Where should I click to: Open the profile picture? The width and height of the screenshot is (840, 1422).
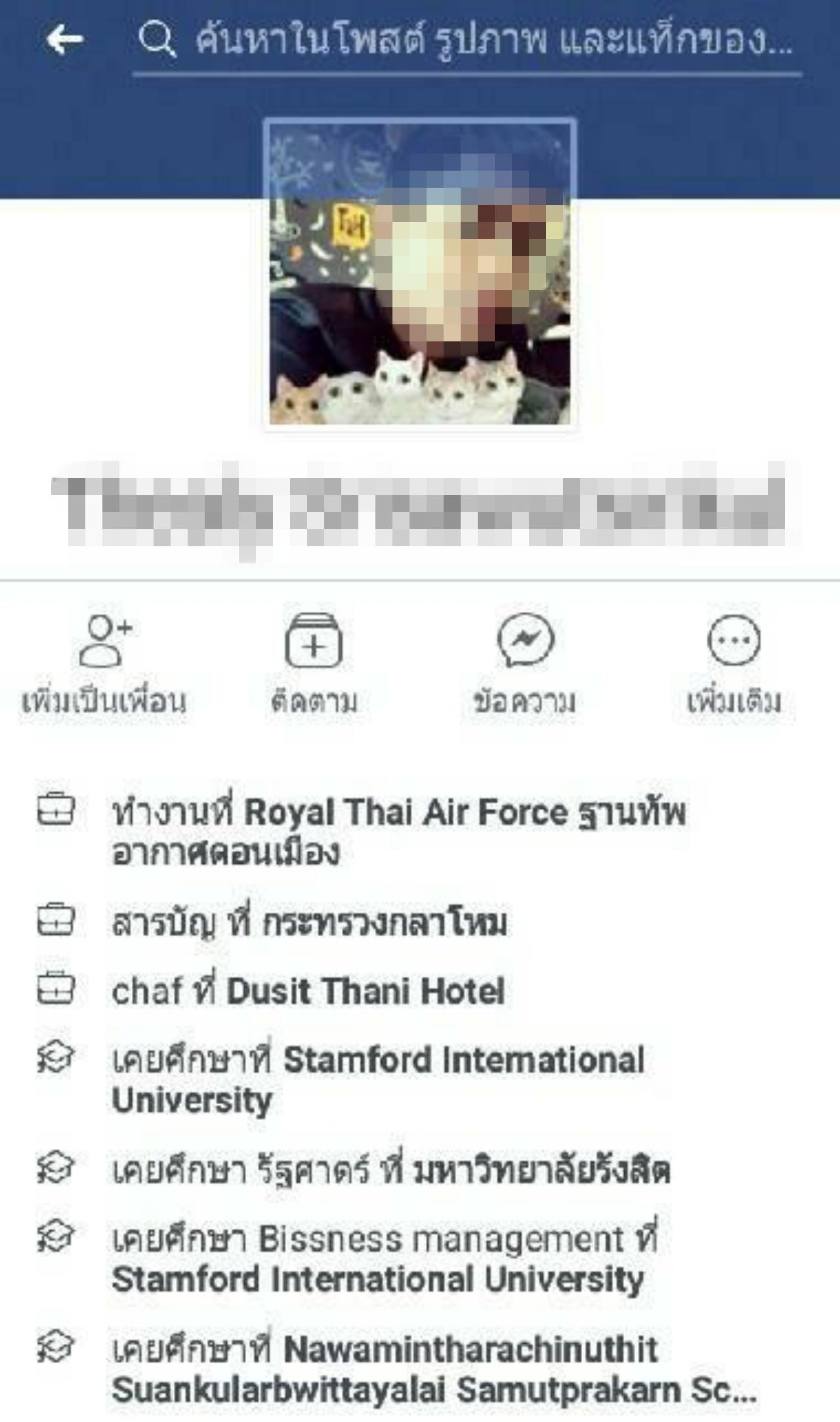420,274
